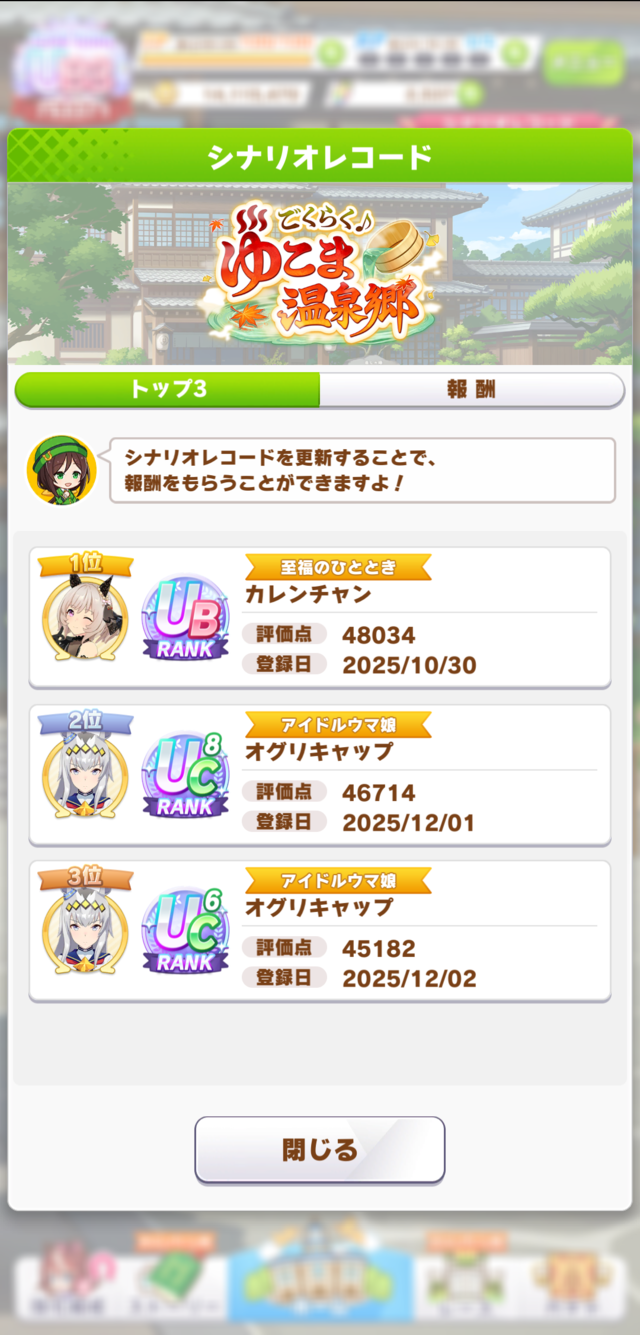Viewport: 640px width, 1335px height.
Task: Open the 2位 オグリキャップ record dated 2025/12/01
Action: 320,775
